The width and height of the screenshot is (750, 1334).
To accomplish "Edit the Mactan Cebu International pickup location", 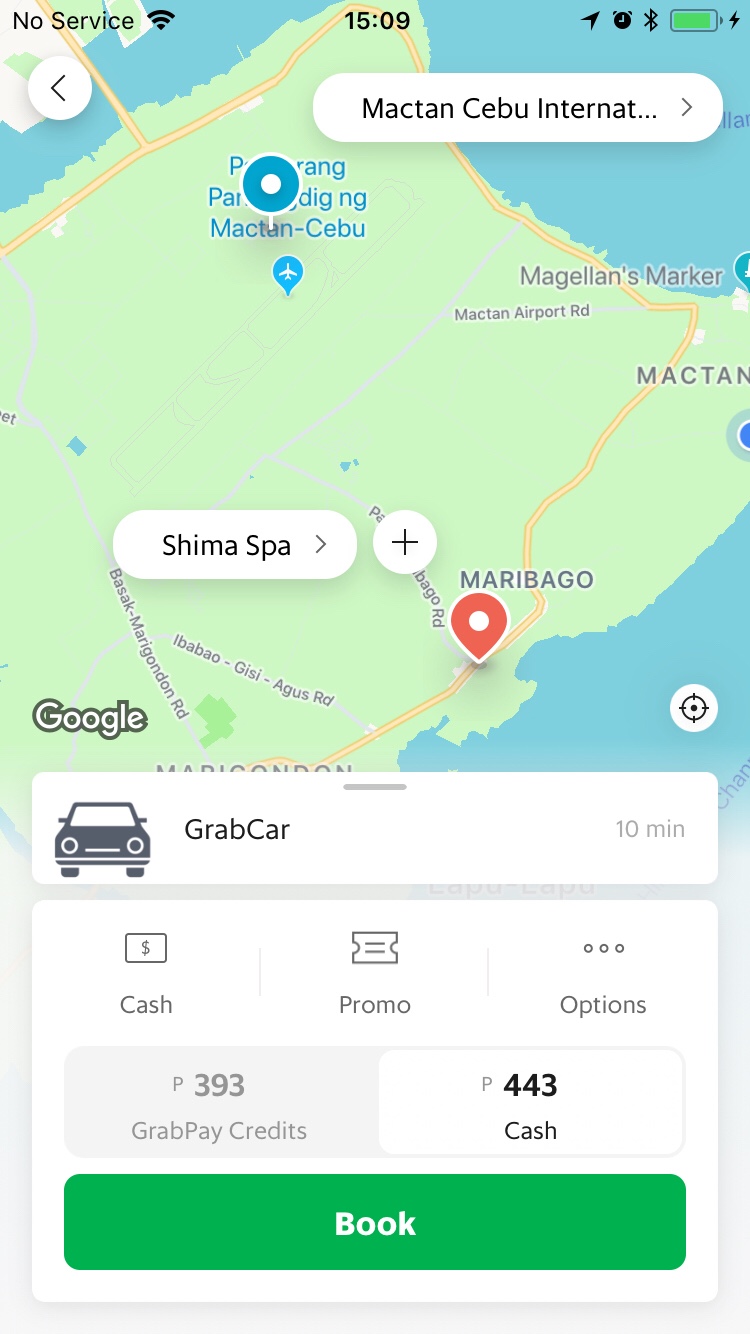I will pos(517,108).
